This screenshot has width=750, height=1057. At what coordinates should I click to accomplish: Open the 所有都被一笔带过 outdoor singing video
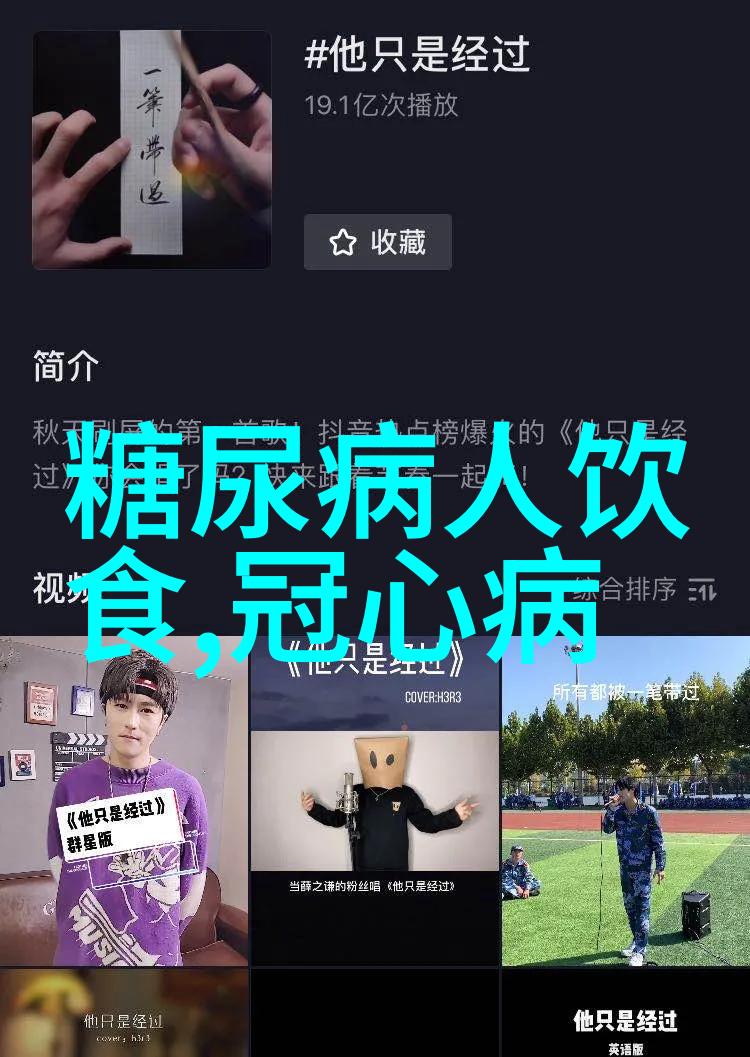626,800
